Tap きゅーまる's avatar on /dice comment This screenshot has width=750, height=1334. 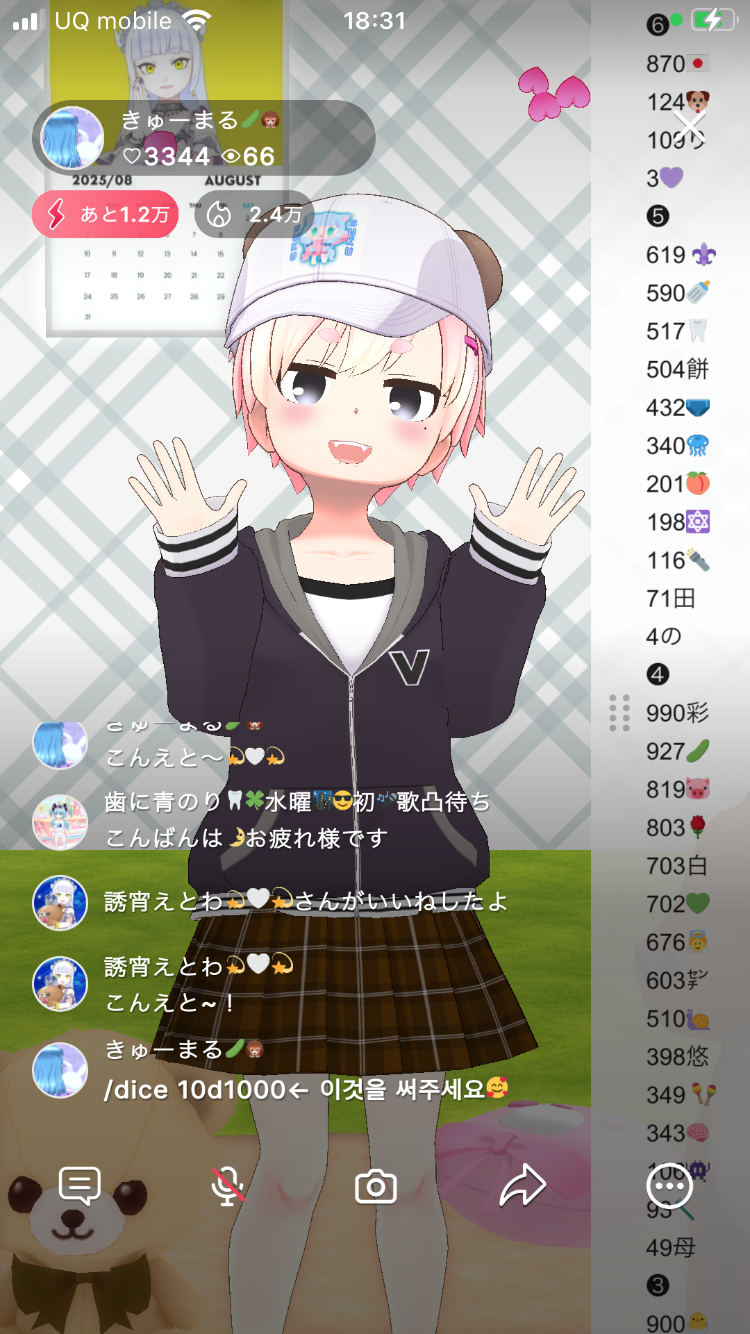click(60, 1069)
